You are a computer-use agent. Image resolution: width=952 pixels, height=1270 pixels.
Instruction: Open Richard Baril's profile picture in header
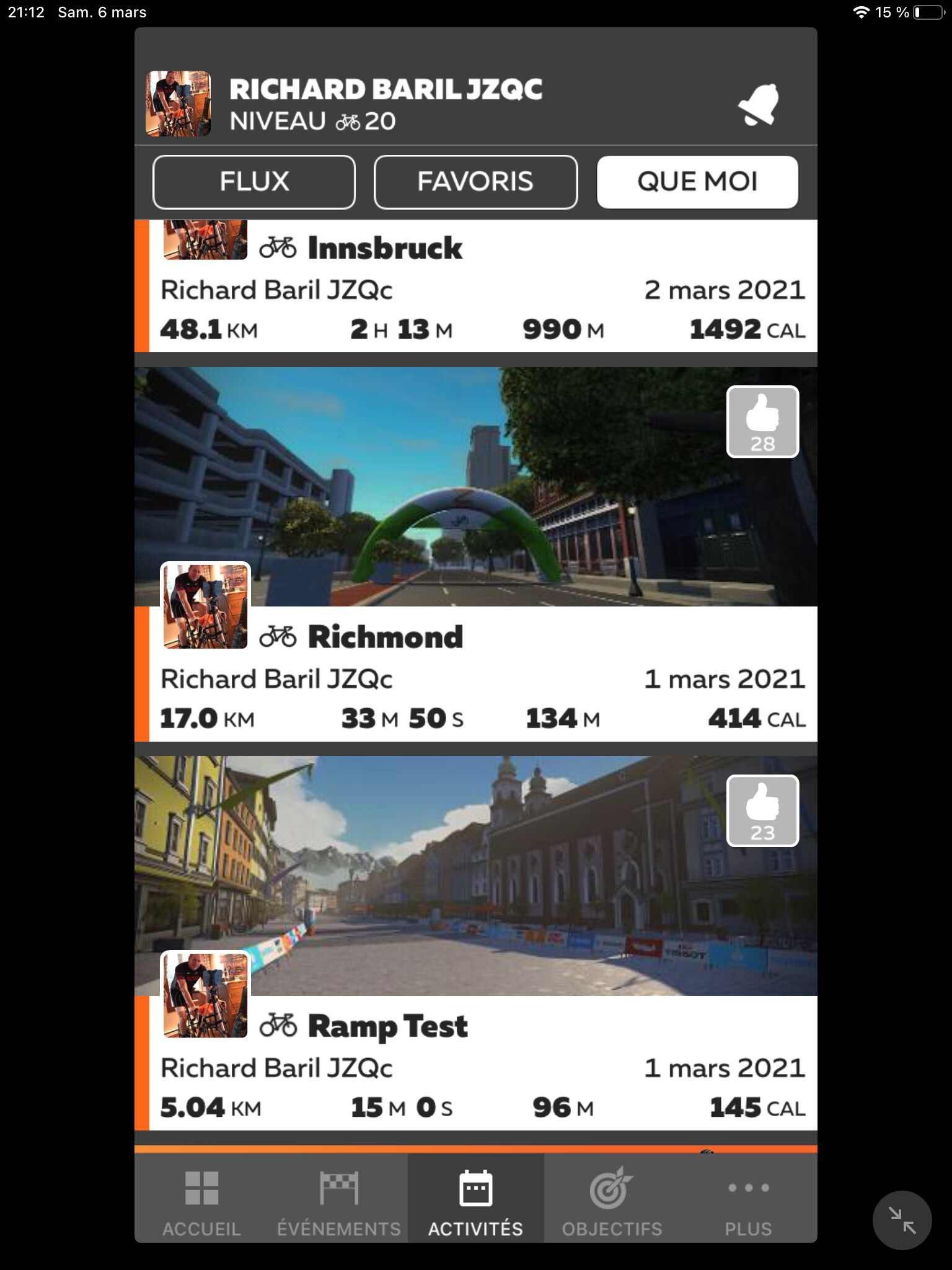click(x=178, y=104)
